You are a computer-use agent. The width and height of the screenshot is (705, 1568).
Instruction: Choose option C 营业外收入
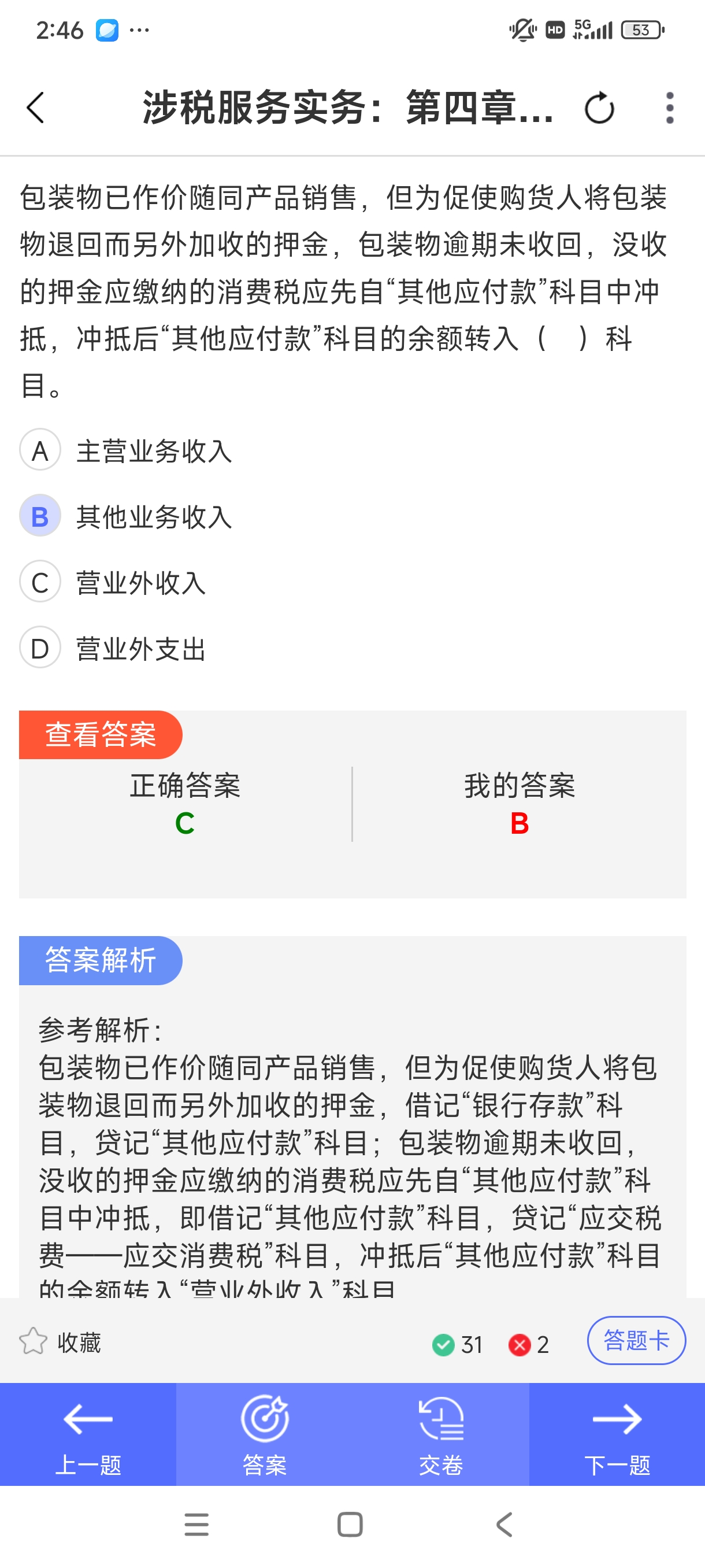tap(113, 582)
